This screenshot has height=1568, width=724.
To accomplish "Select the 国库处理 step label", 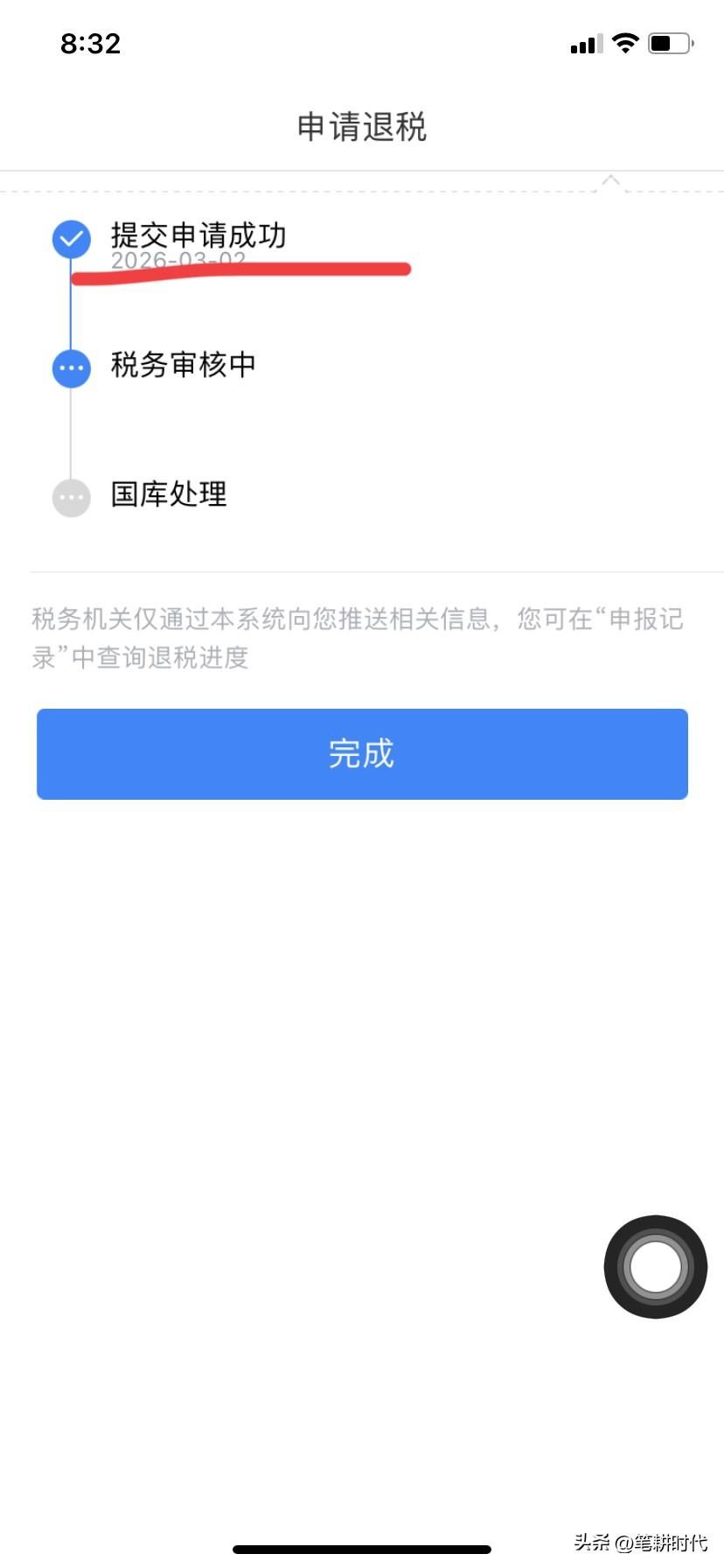I will pos(170,495).
